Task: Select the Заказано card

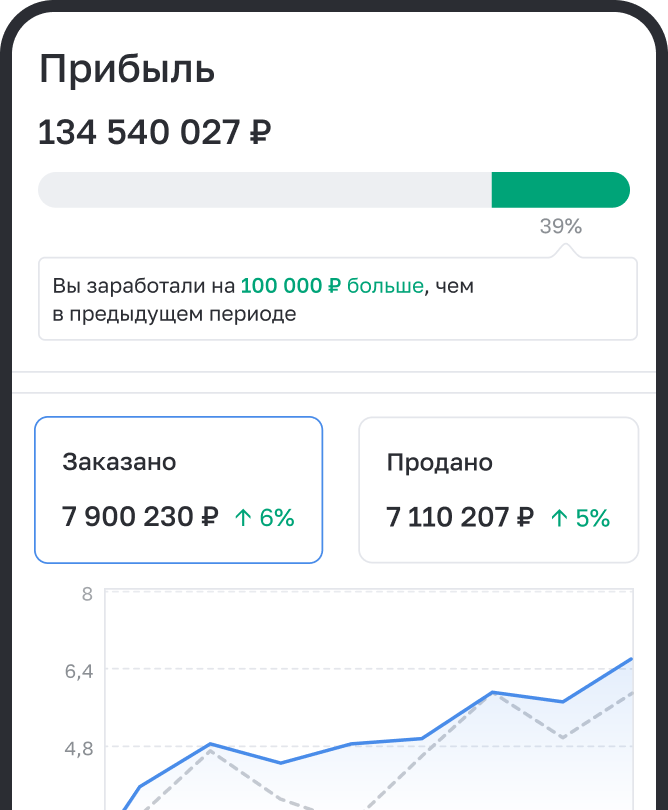Action: pyautogui.click(x=178, y=490)
